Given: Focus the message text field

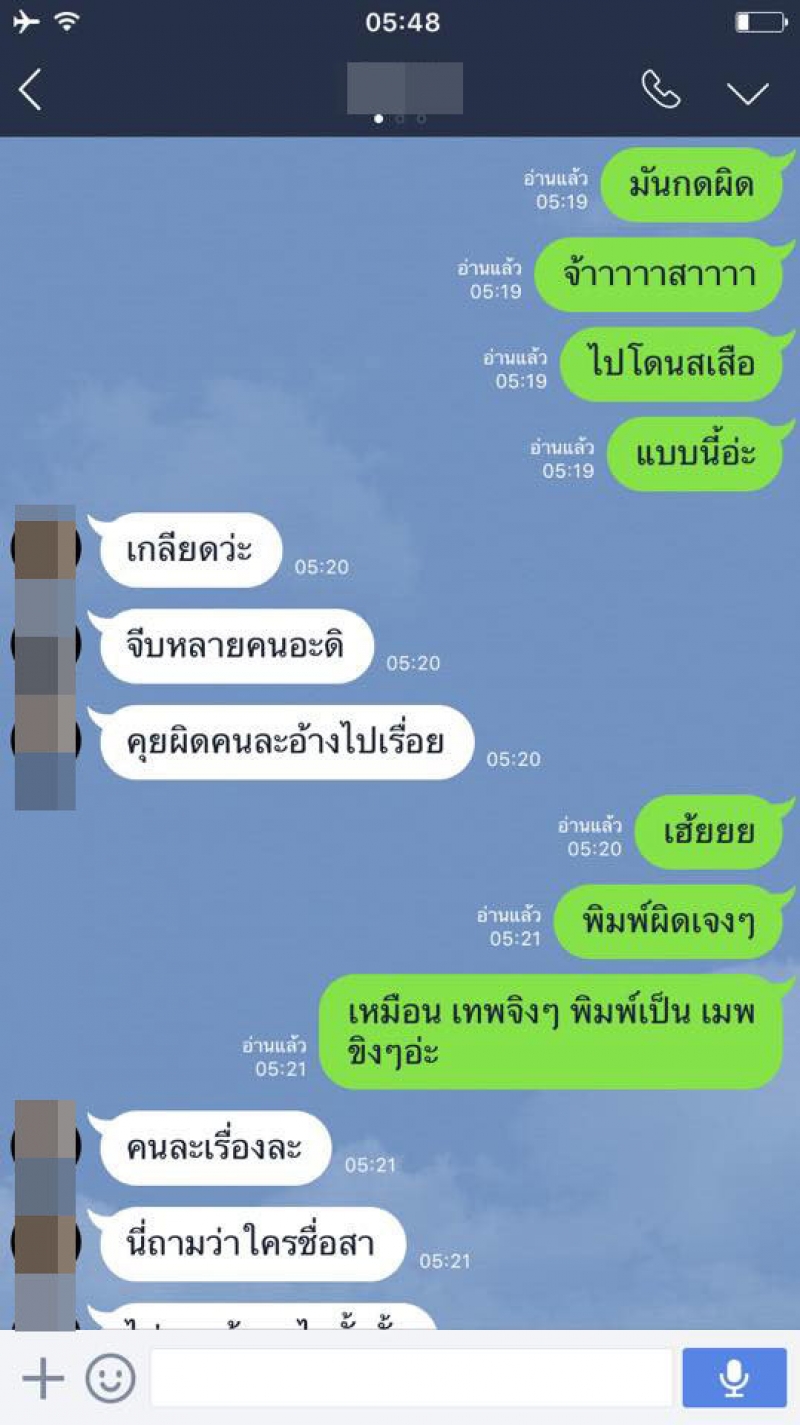Looking at the screenshot, I should pos(410,1378).
